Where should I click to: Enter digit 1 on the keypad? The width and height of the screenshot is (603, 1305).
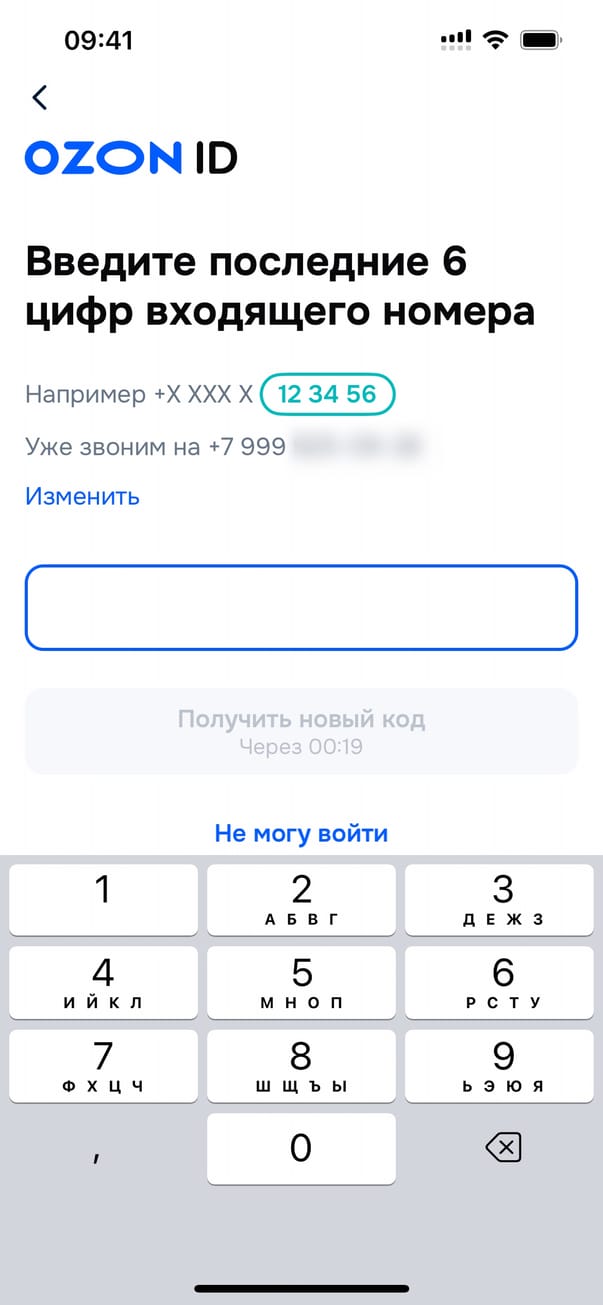tap(103, 899)
